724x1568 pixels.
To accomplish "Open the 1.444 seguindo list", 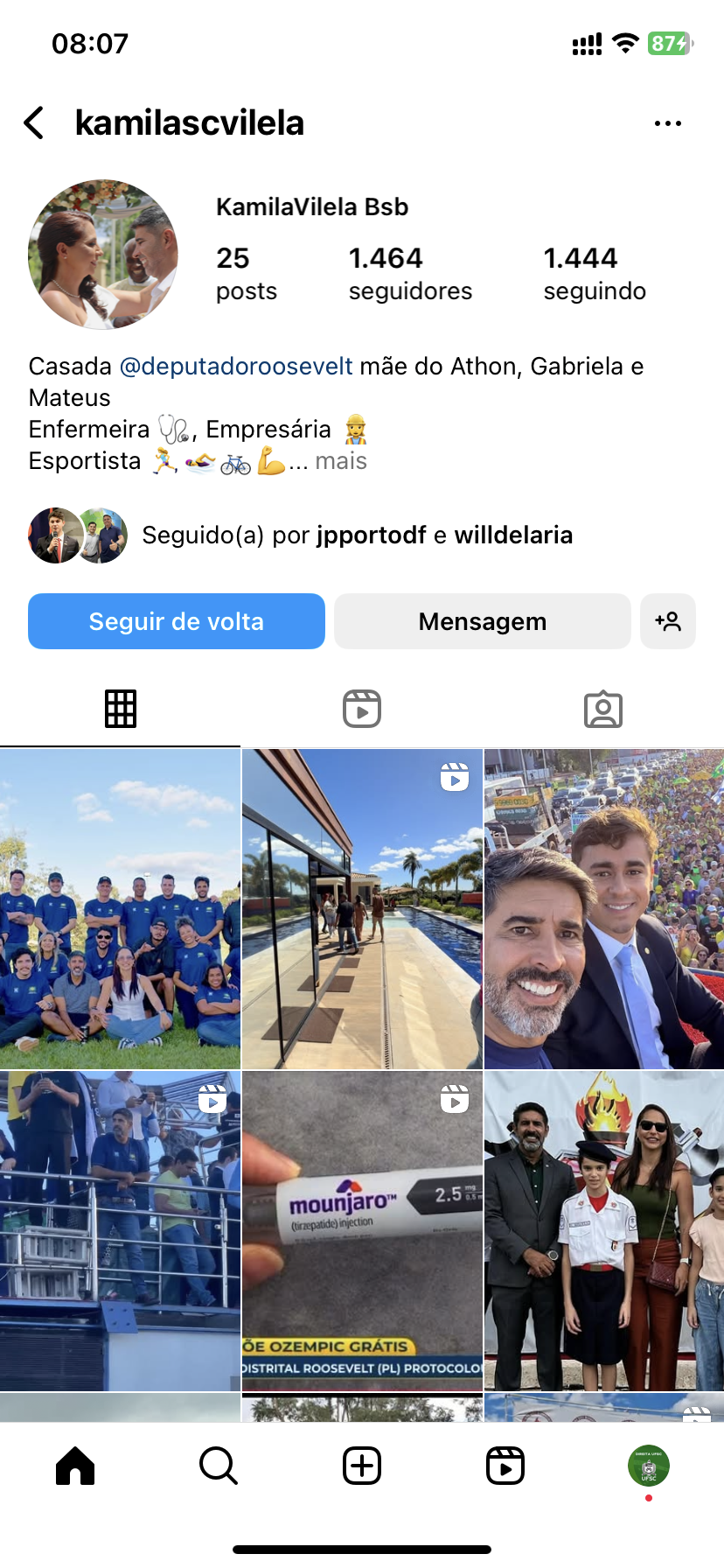I will (x=595, y=273).
